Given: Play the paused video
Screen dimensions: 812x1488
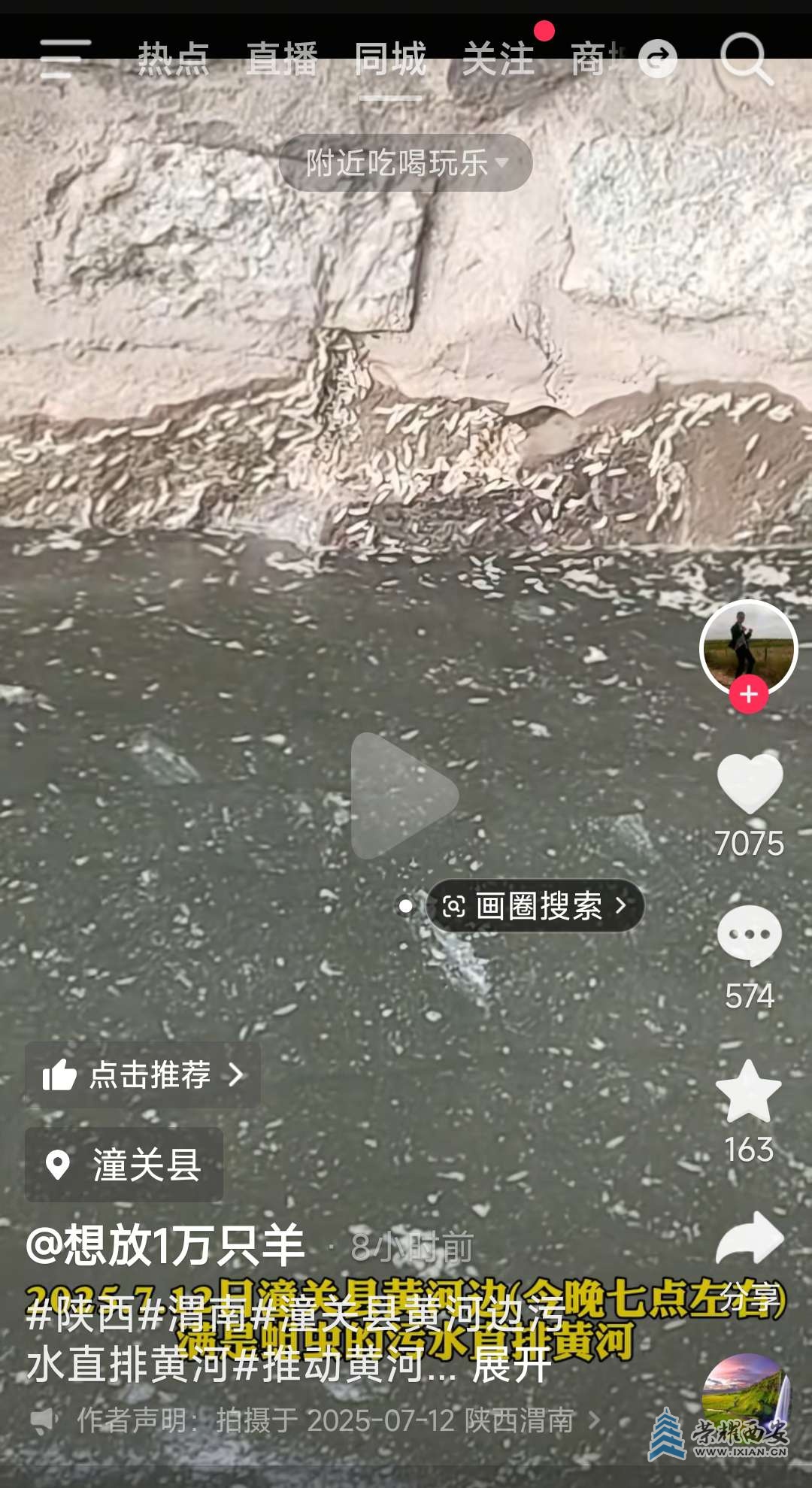Looking at the screenshot, I should [x=404, y=796].
